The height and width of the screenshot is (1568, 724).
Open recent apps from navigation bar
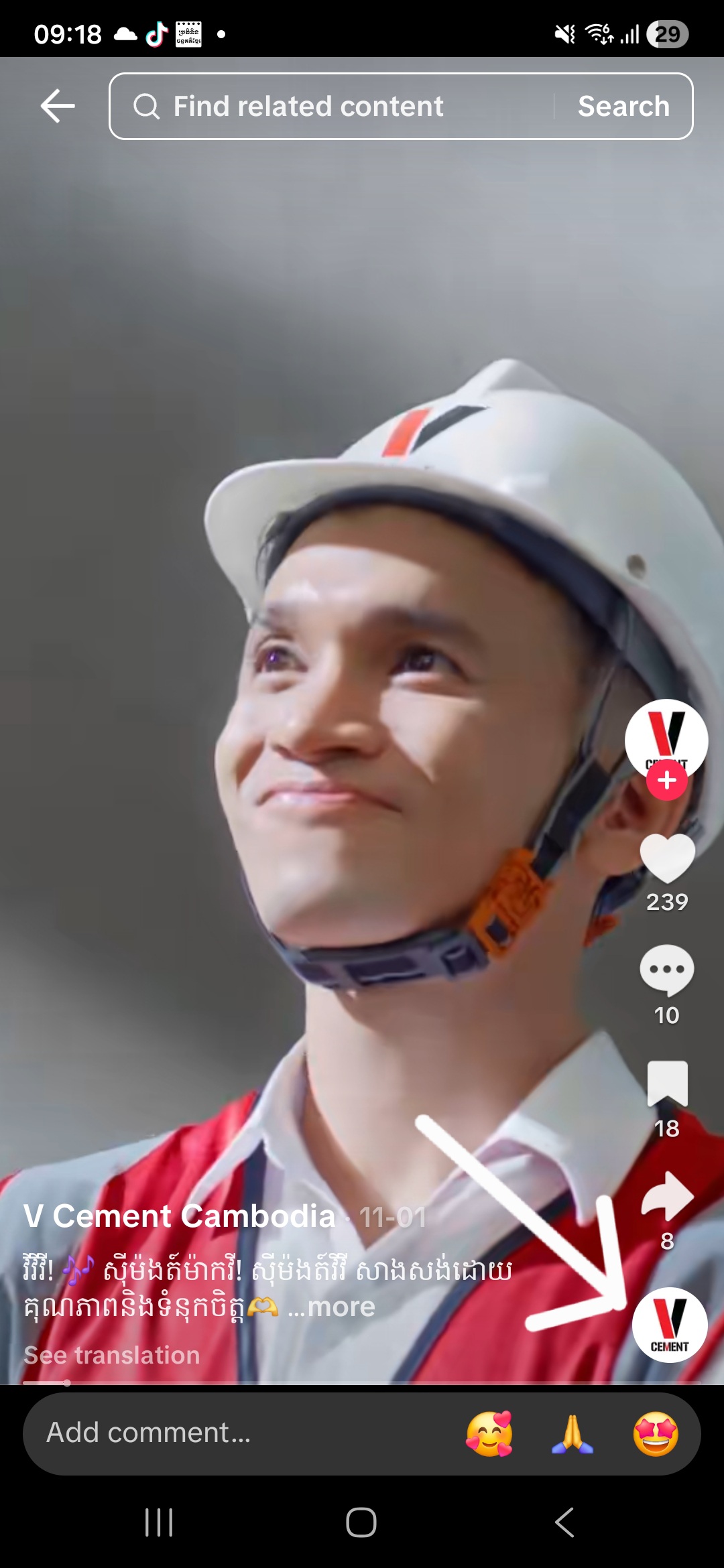(x=159, y=1522)
